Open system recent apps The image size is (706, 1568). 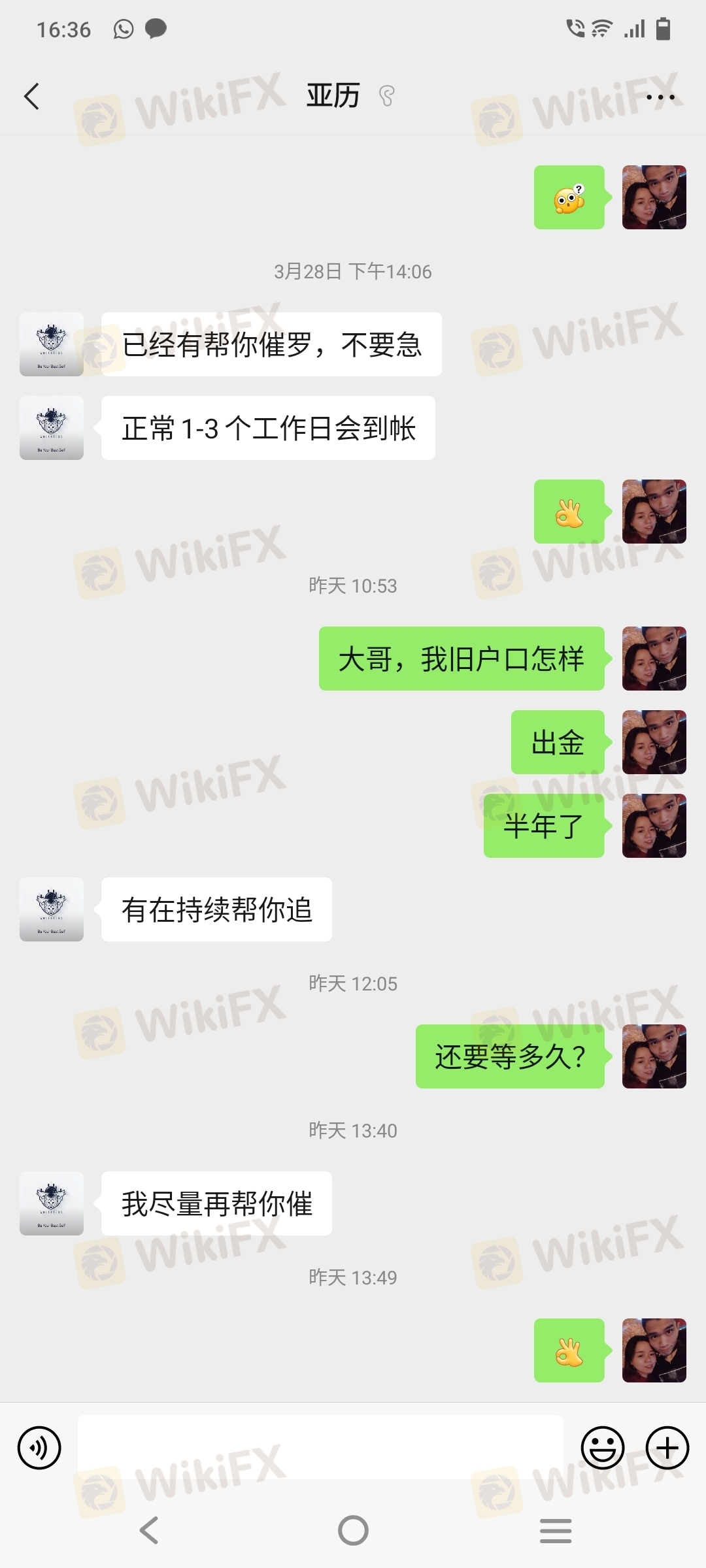(556, 1531)
